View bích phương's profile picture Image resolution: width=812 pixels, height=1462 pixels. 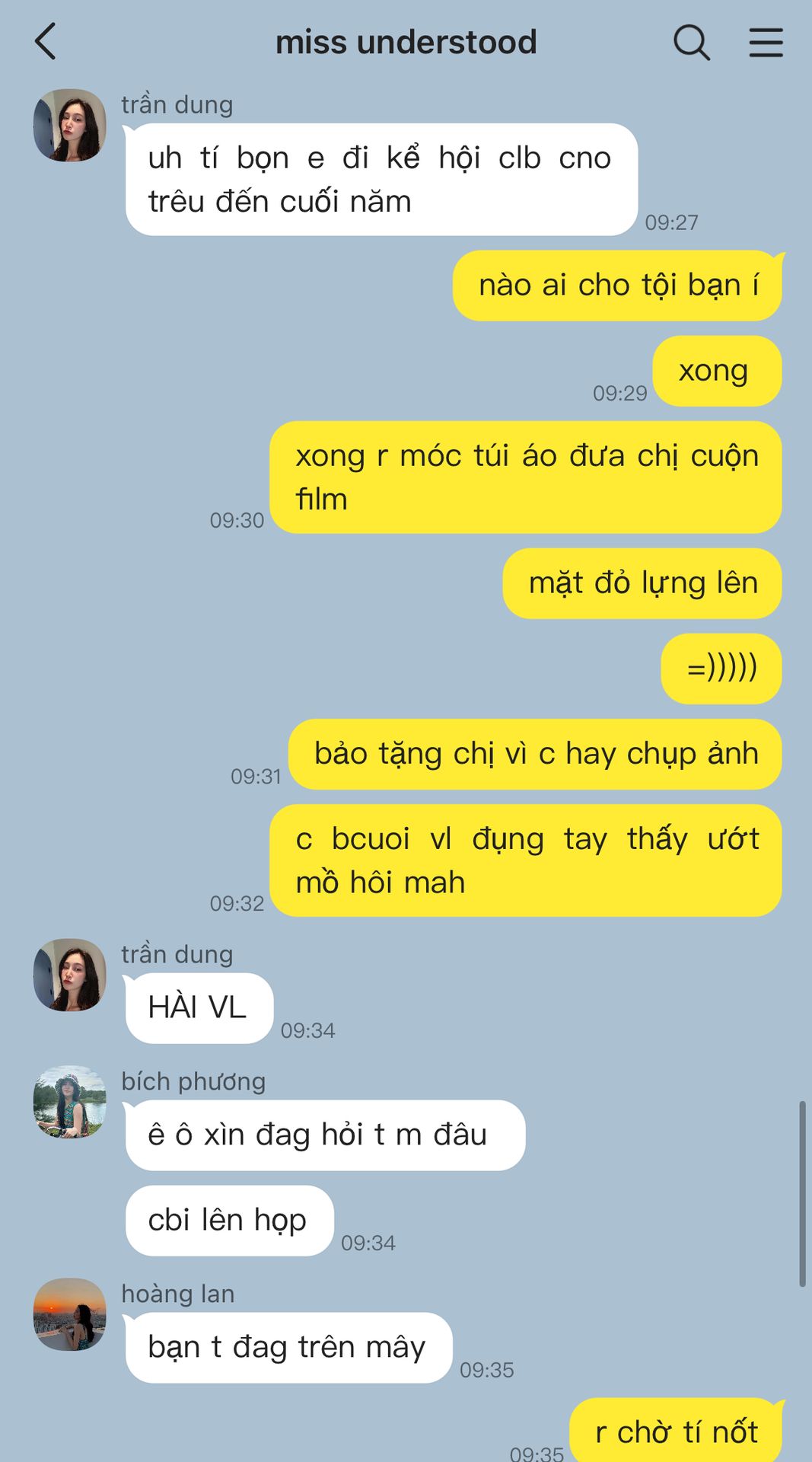coord(69,1102)
